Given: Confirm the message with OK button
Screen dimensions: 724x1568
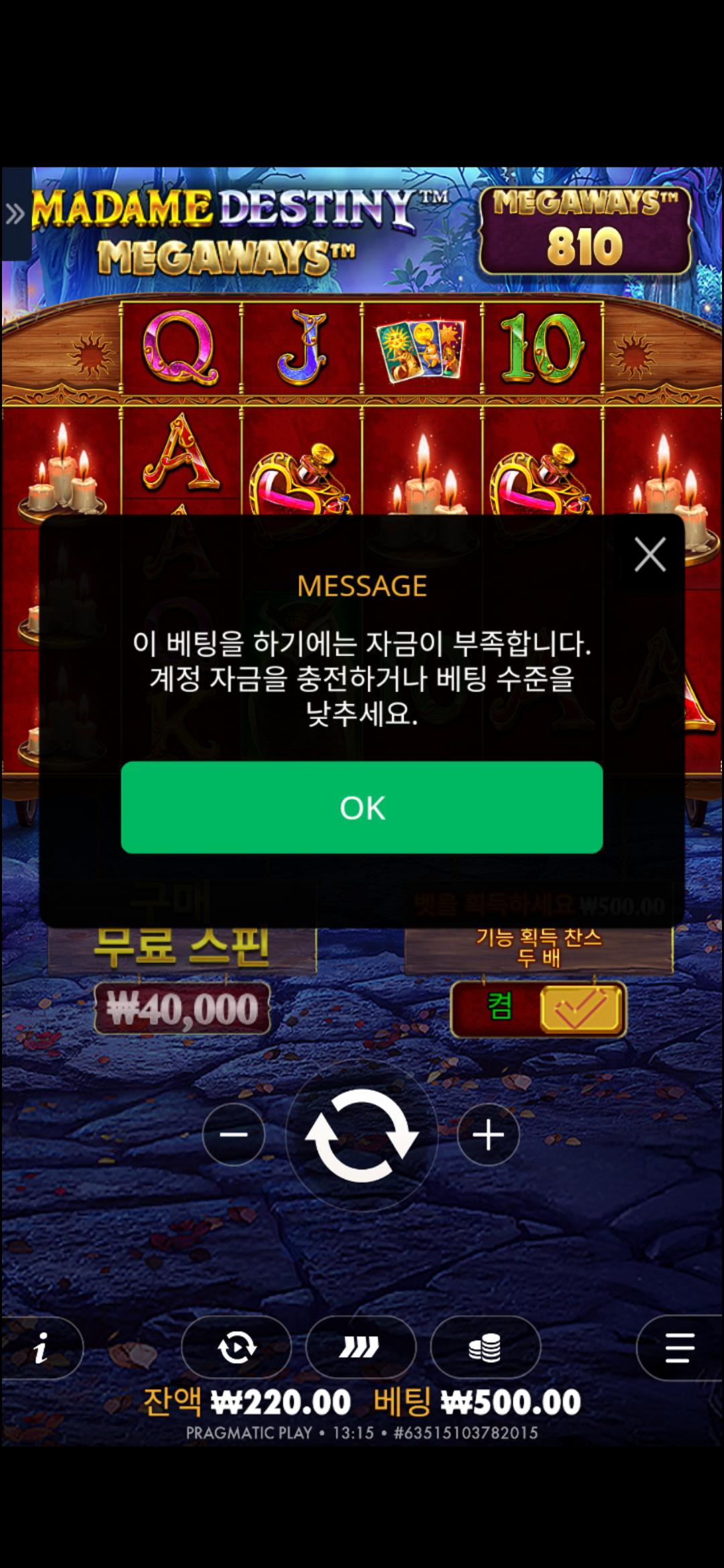Looking at the screenshot, I should (361, 807).
